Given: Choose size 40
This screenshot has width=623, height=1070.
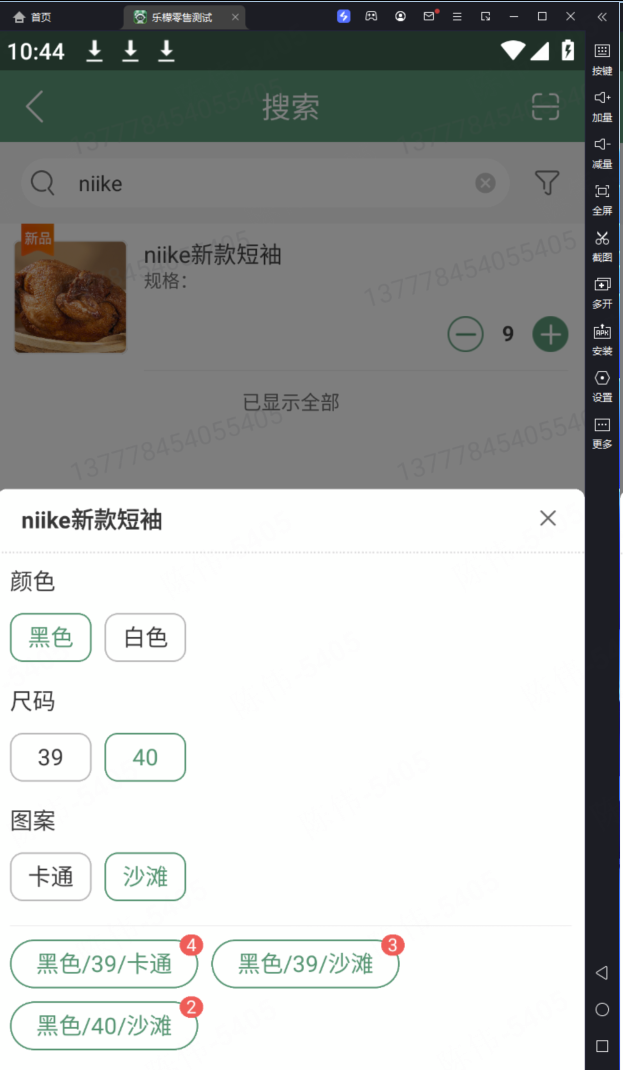Looking at the screenshot, I should coord(145,757).
